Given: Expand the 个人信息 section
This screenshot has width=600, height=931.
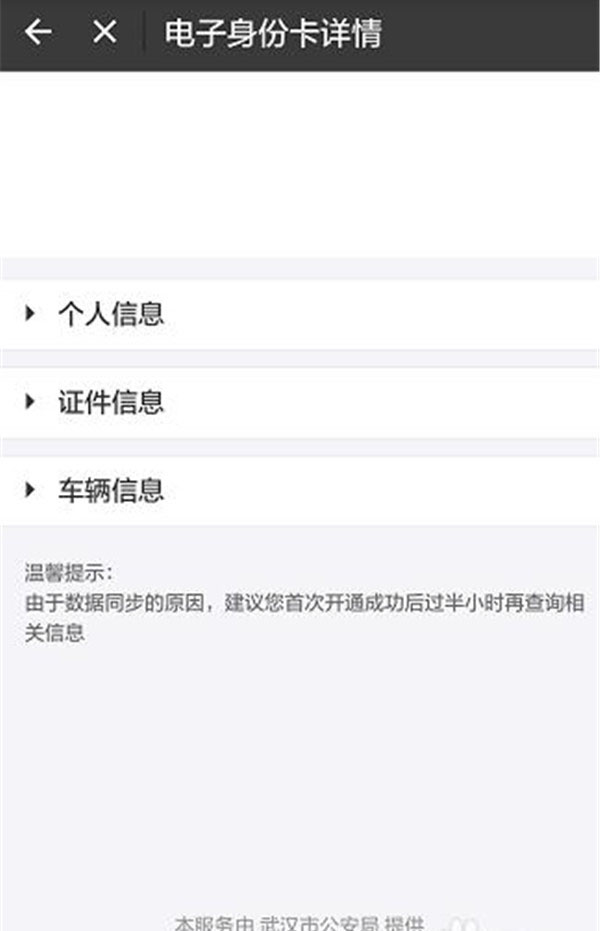Looking at the screenshot, I should [110, 314].
